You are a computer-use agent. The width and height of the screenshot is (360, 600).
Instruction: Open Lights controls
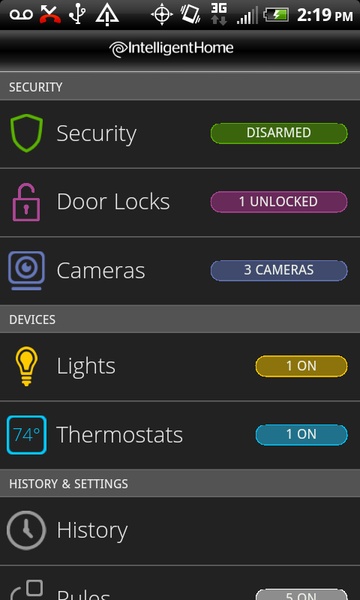180,367
